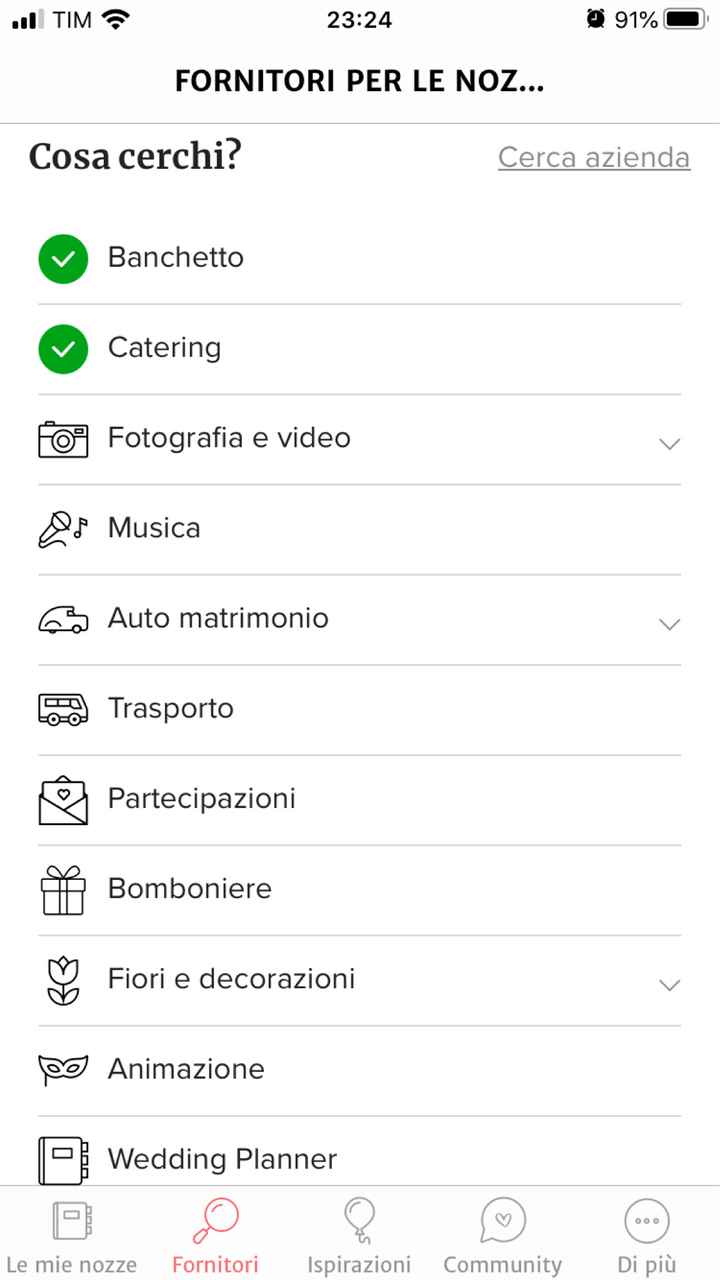Expand the Fotografia e video options
Screen dimensions: 720x1280
668,444
